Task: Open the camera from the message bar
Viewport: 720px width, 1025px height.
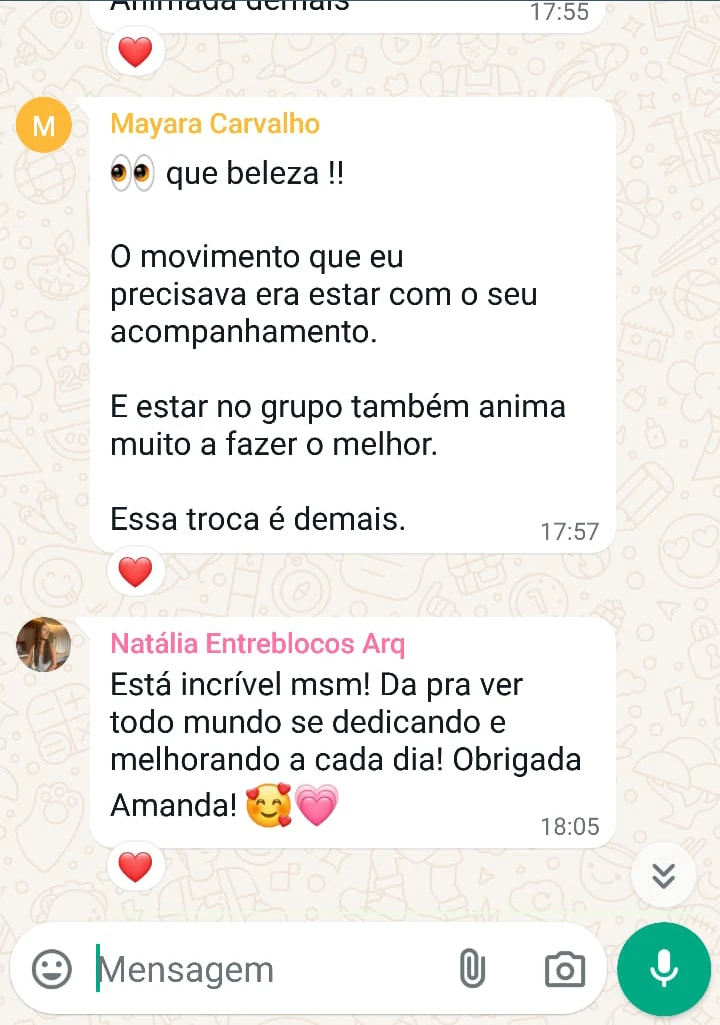Action: click(x=565, y=969)
